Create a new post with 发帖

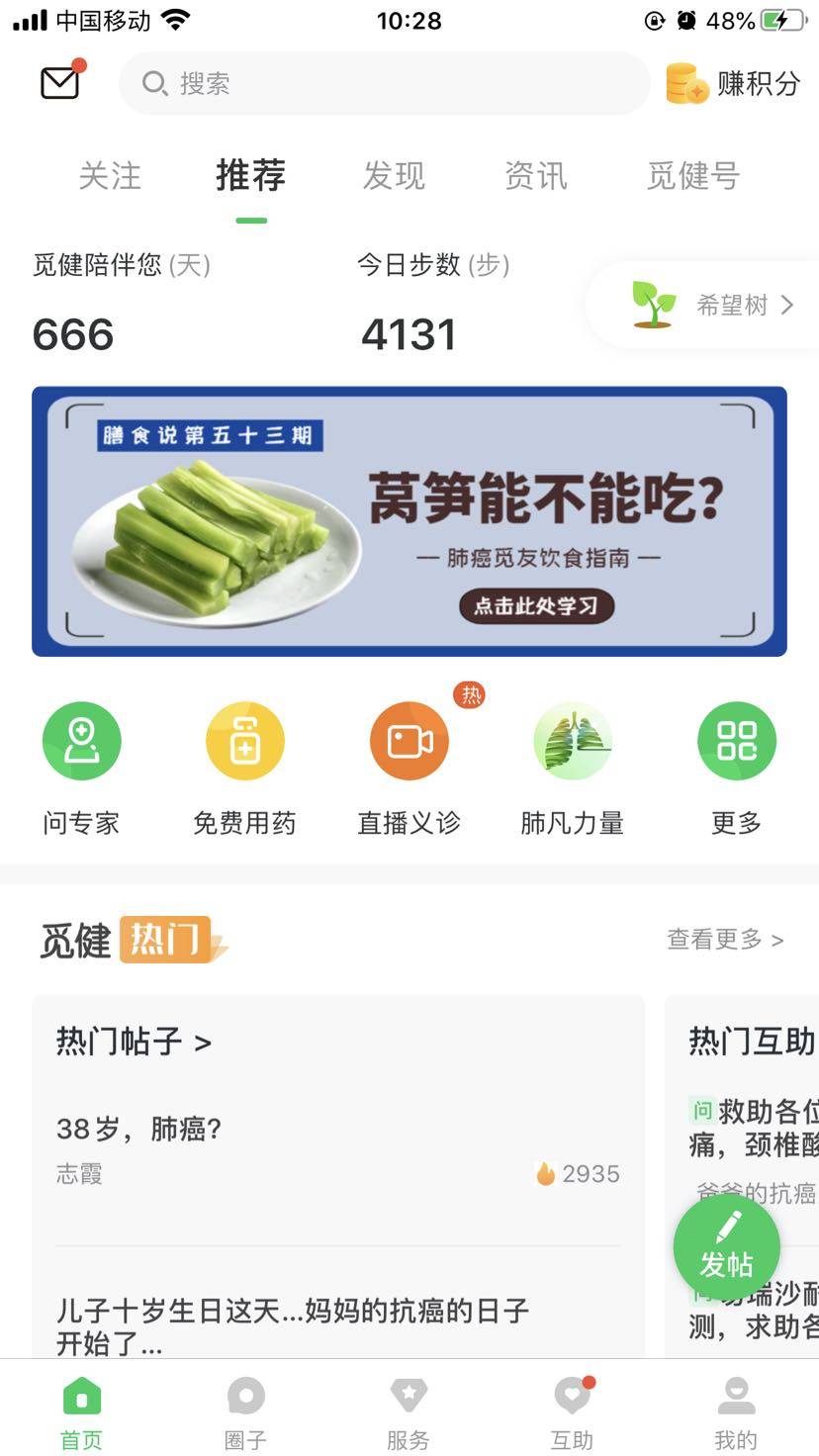(x=727, y=1246)
